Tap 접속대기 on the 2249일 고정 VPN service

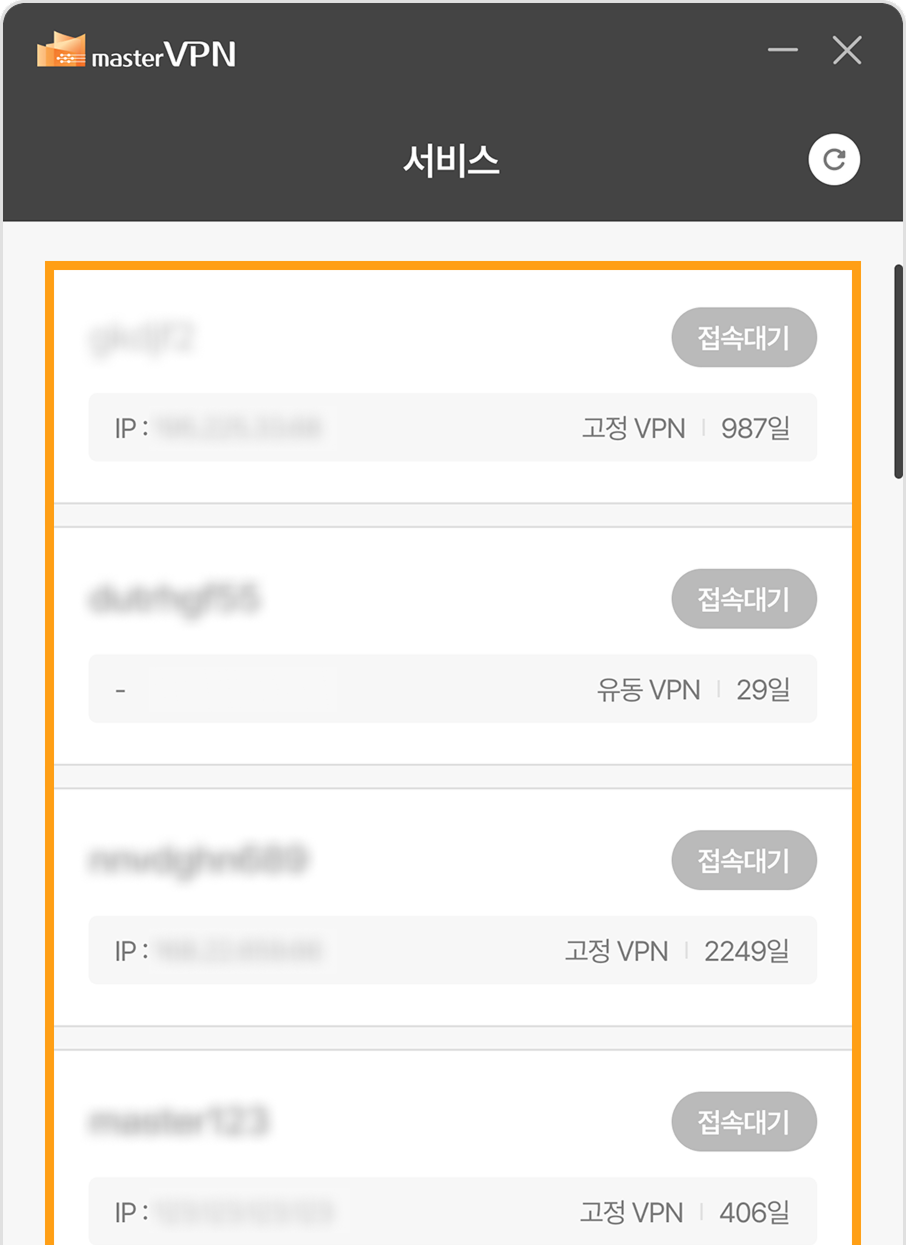[x=743, y=860]
